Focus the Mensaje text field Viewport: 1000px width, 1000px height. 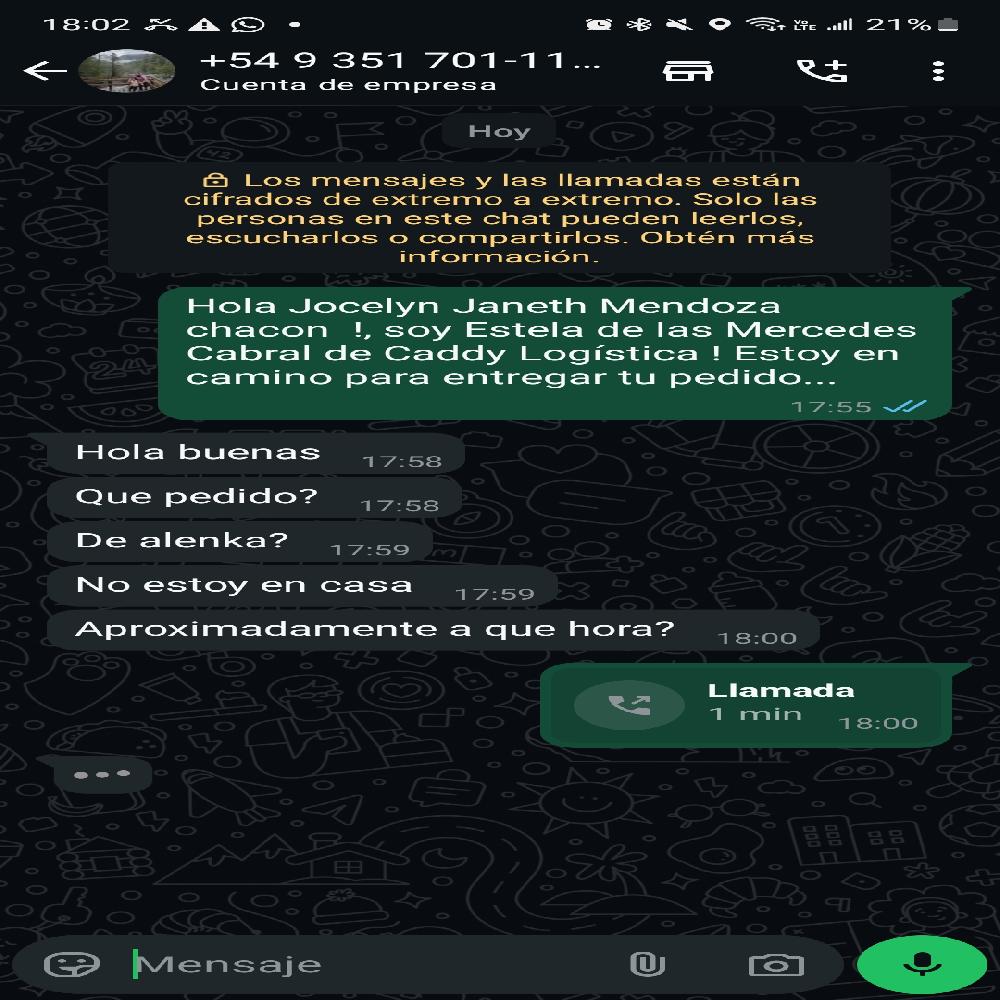370,964
